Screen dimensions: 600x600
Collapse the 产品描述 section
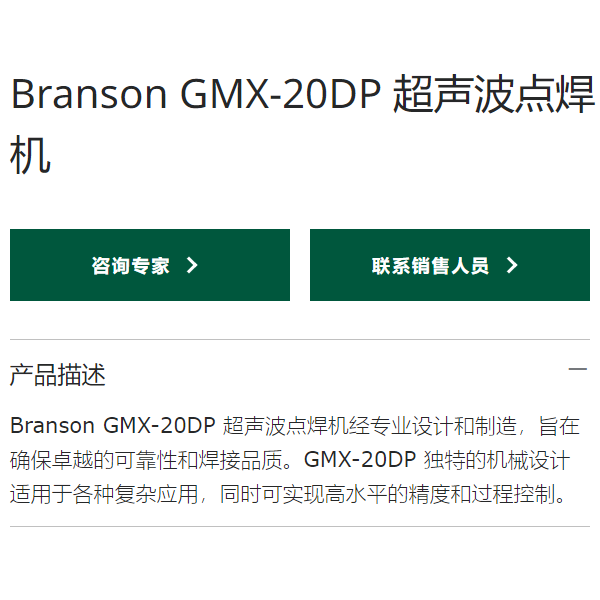coord(577,370)
